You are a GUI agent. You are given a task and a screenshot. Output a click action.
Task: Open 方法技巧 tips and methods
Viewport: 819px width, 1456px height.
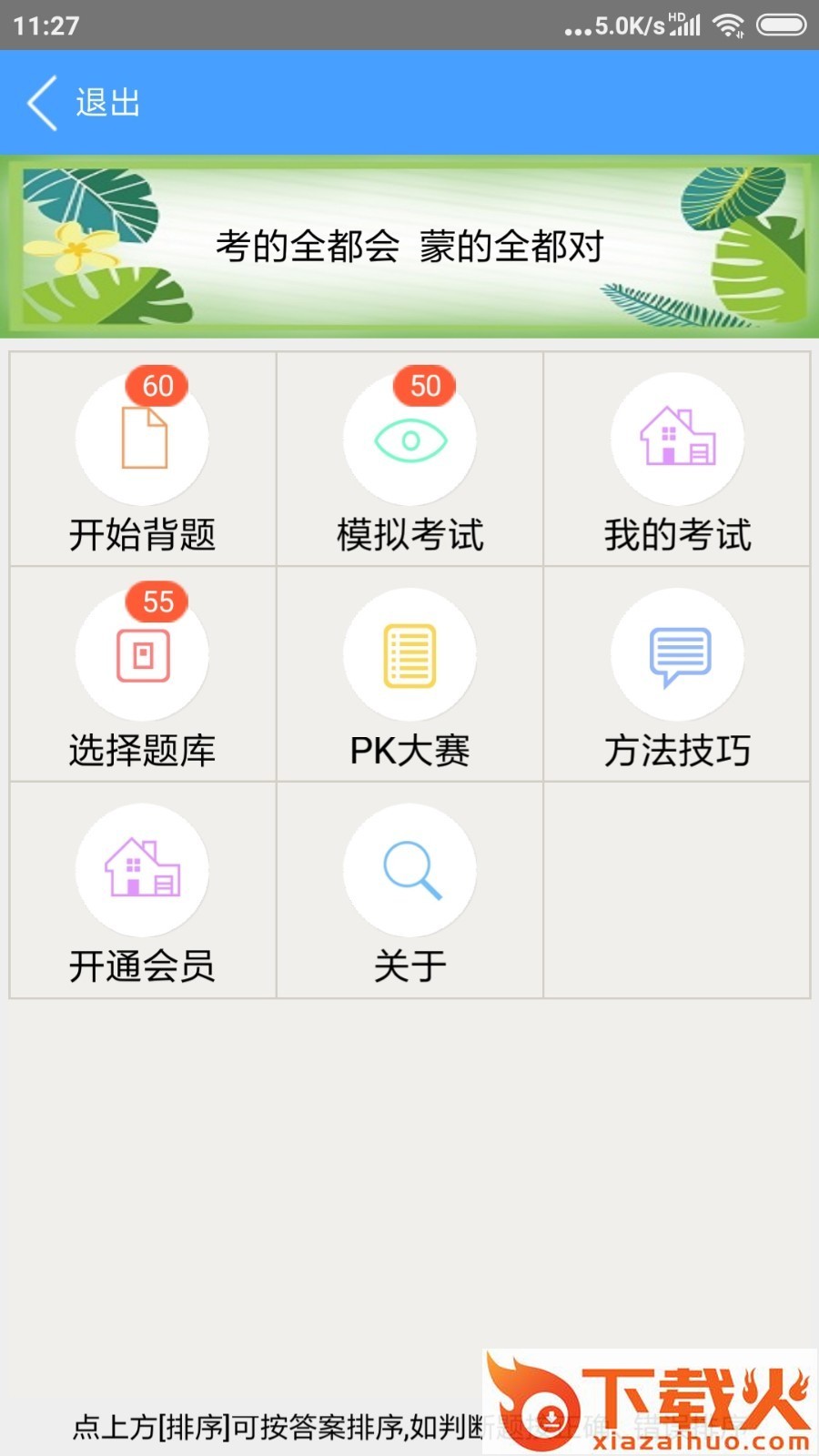(676, 675)
